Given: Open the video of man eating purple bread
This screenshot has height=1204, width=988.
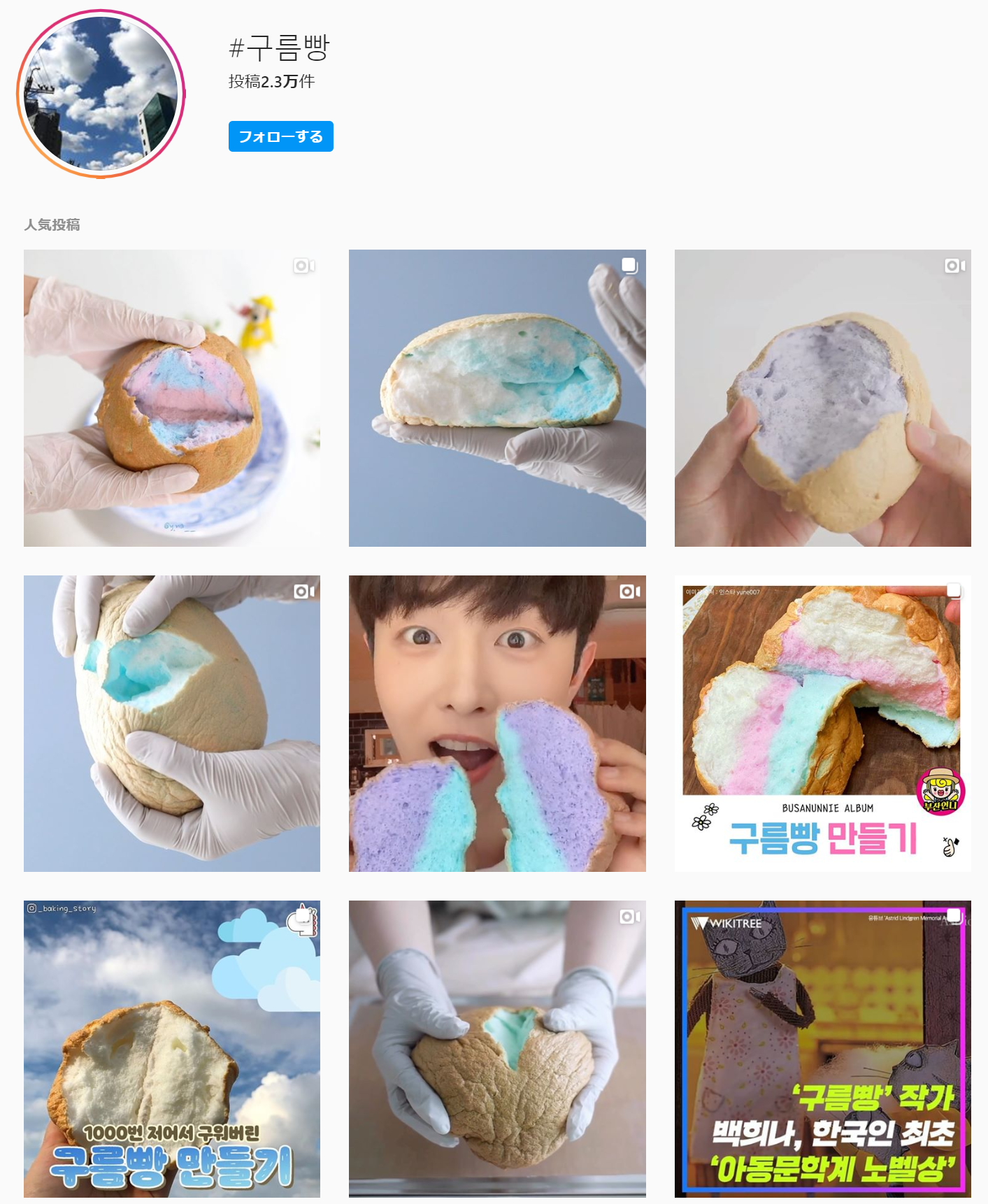Looking at the screenshot, I should (x=497, y=723).
